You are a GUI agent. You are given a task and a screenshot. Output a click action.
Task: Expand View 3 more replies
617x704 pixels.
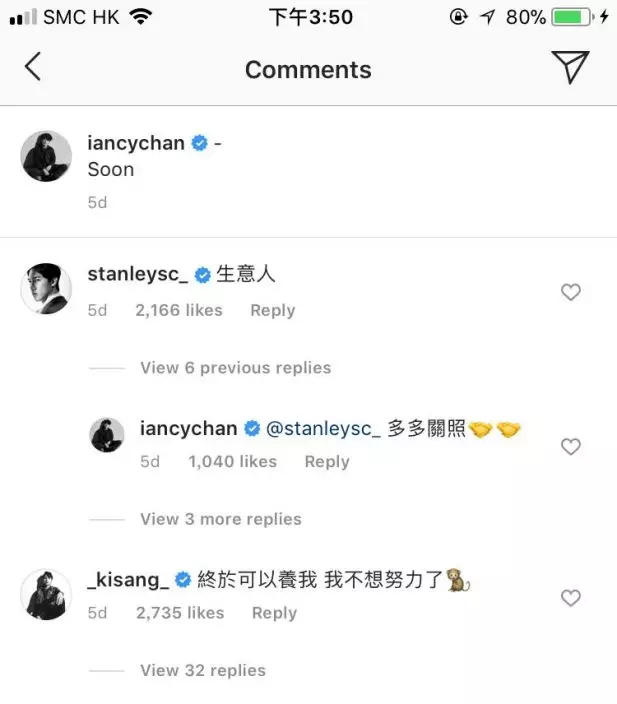point(220,519)
